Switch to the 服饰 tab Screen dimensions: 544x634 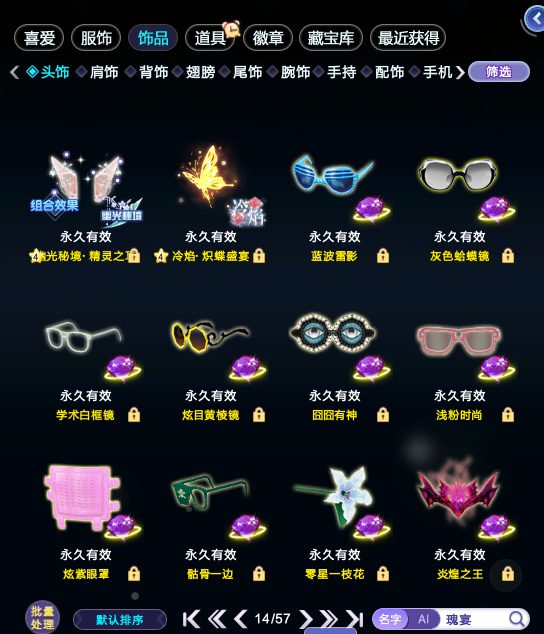[96, 38]
